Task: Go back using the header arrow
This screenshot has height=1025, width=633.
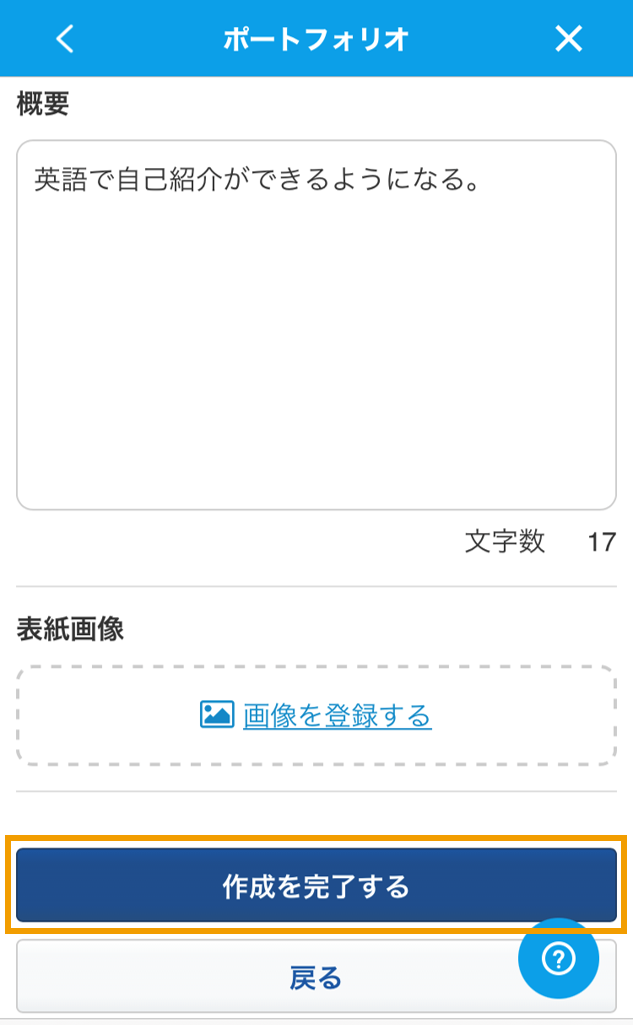Action: tap(65, 39)
